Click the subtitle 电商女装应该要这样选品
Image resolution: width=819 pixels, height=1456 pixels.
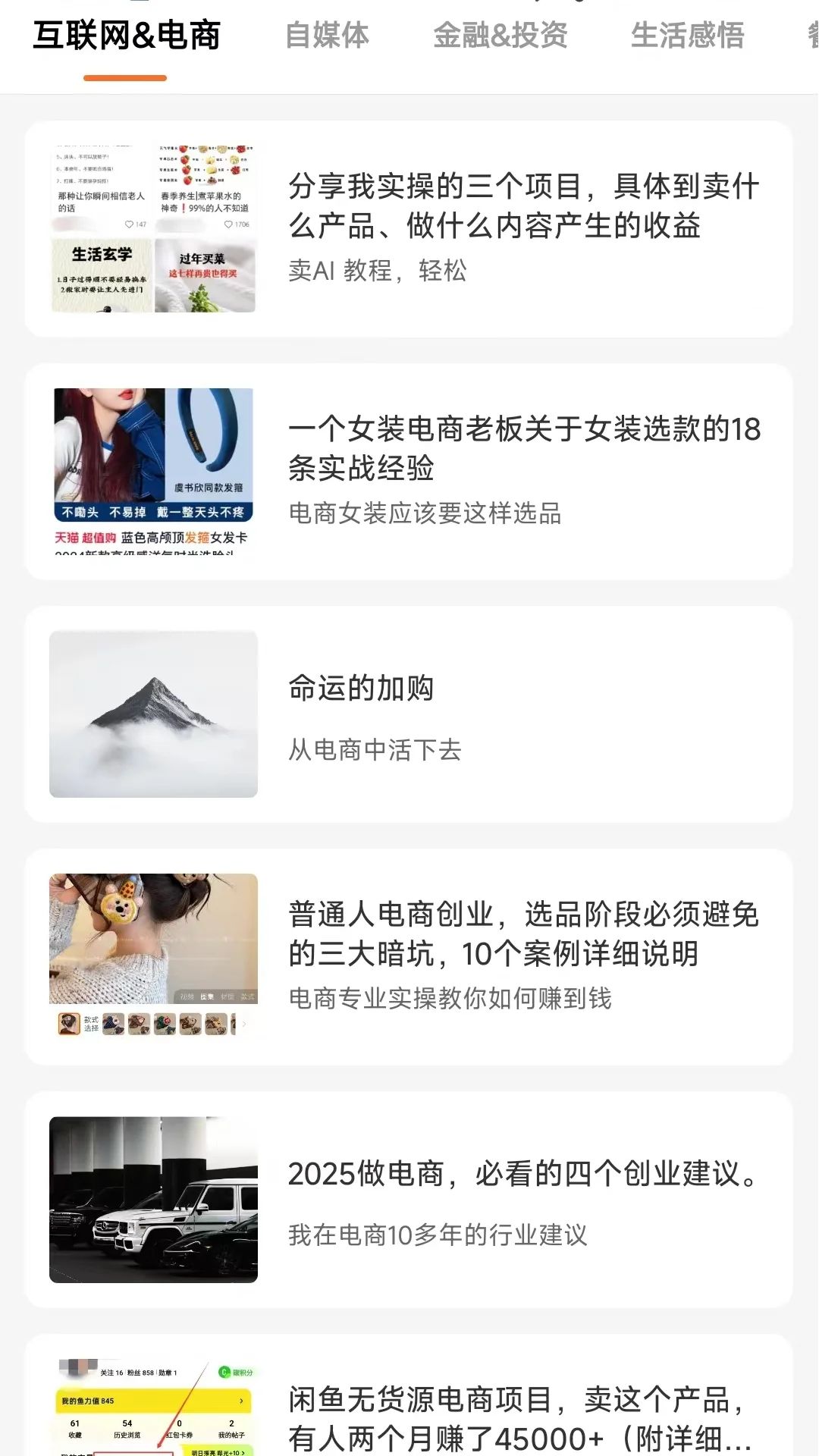pyautogui.click(x=425, y=513)
